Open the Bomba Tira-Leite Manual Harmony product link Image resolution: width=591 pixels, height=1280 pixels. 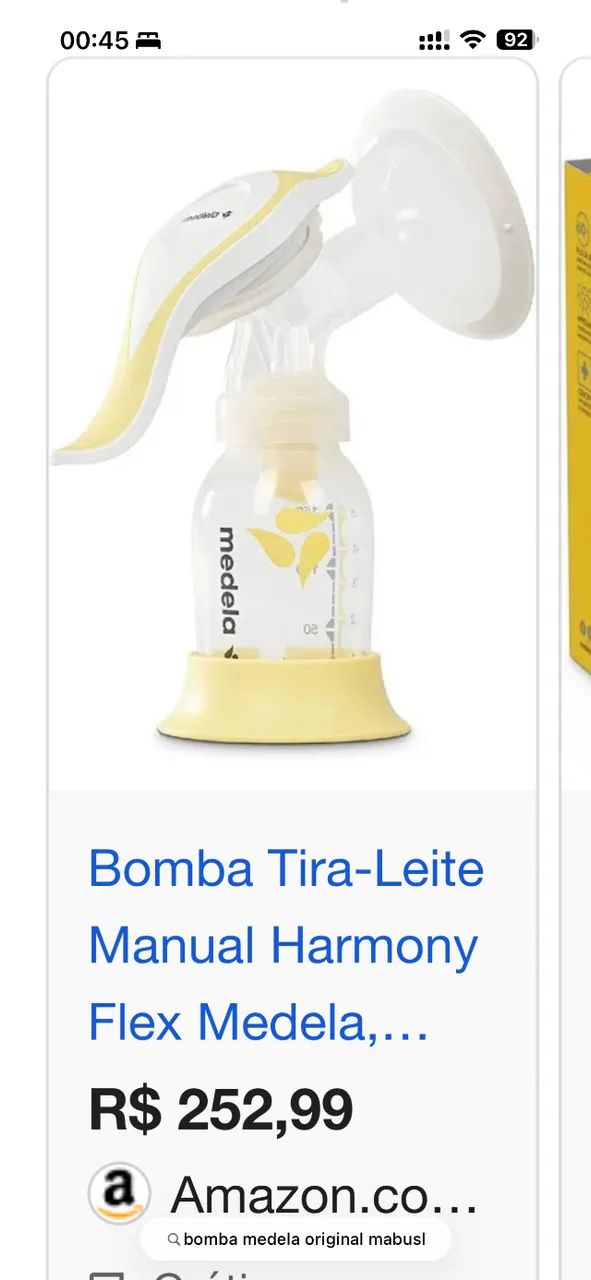(286, 946)
